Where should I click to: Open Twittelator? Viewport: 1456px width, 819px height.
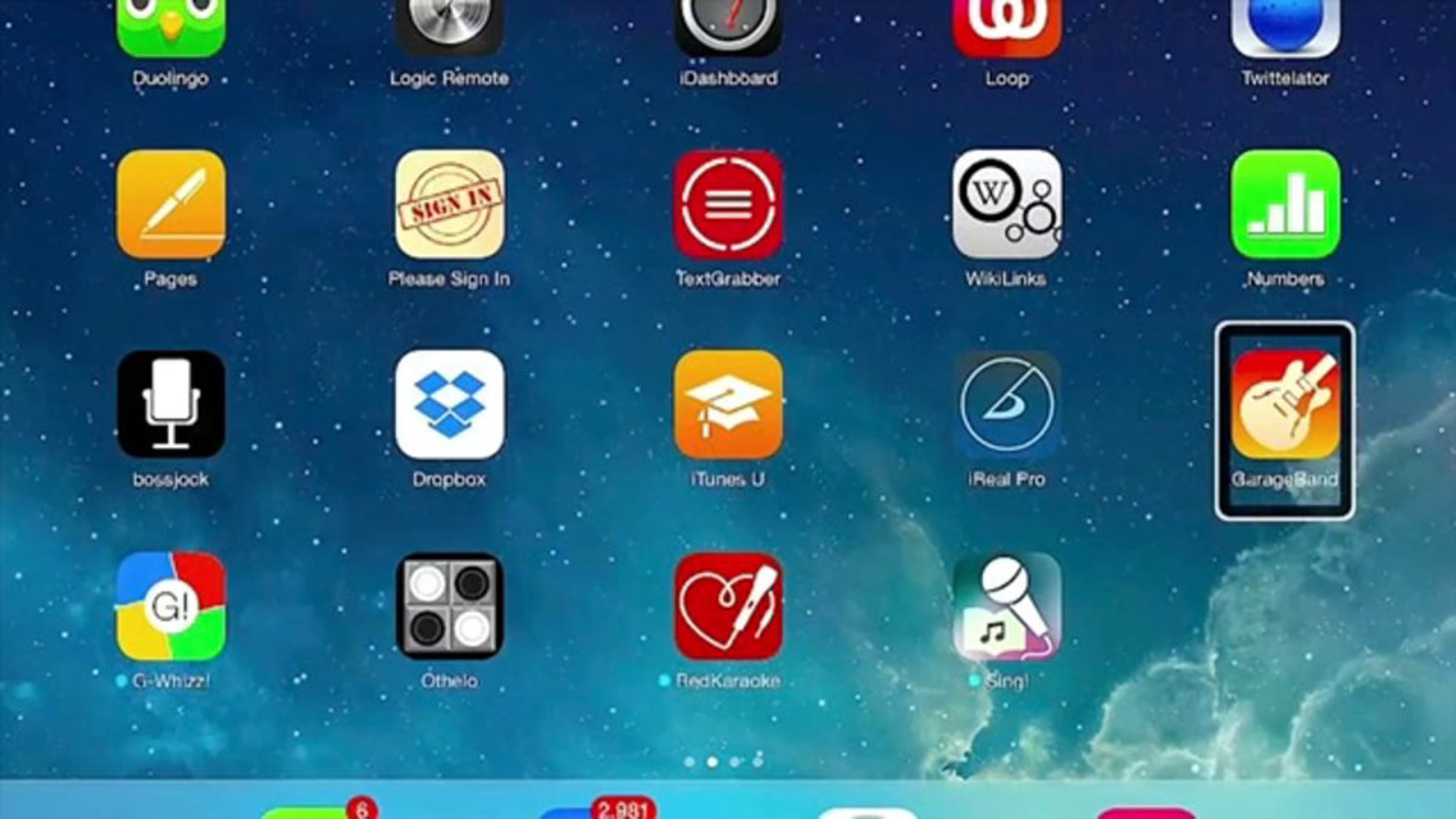pos(1286,27)
